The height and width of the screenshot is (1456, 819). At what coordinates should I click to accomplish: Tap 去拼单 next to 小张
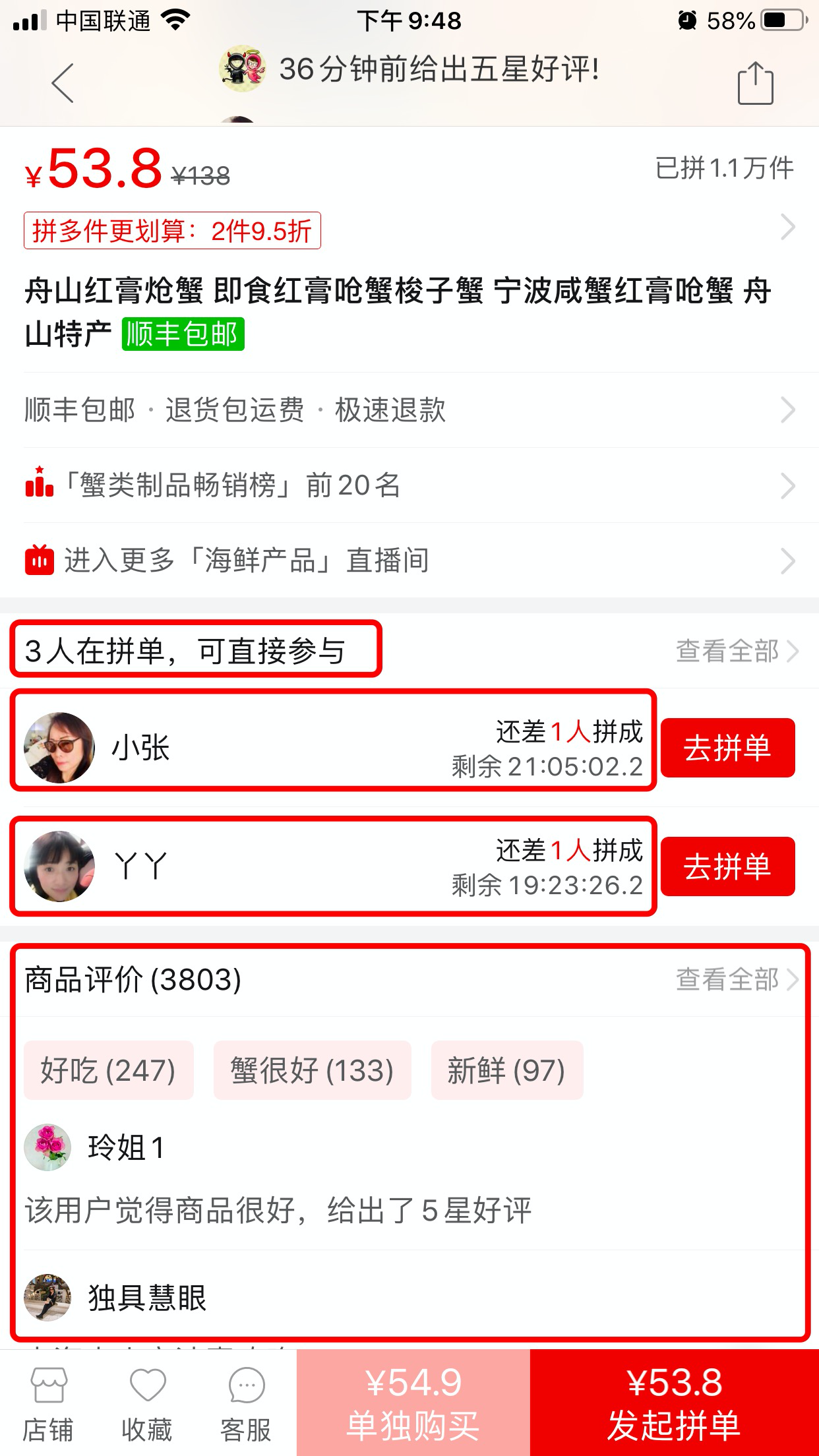(x=727, y=748)
